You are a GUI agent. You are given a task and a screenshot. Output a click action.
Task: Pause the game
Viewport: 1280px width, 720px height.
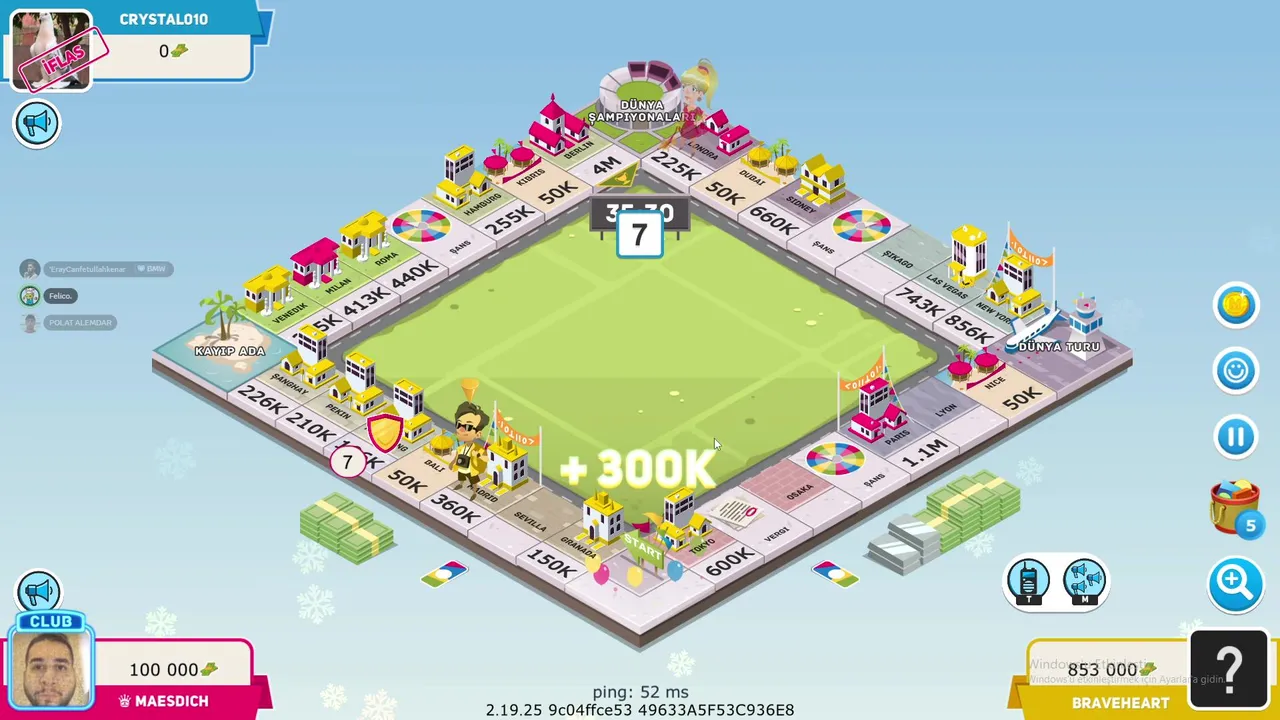(x=1236, y=437)
